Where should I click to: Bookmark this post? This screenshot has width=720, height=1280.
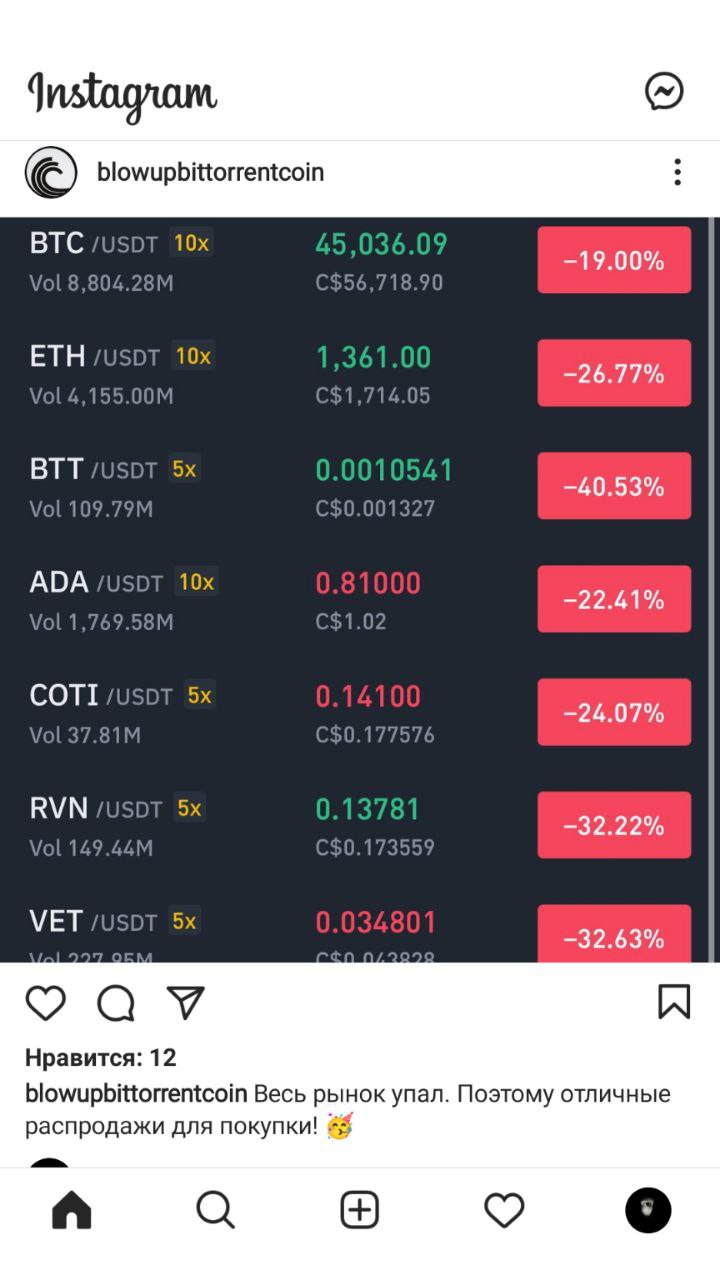pos(674,1001)
